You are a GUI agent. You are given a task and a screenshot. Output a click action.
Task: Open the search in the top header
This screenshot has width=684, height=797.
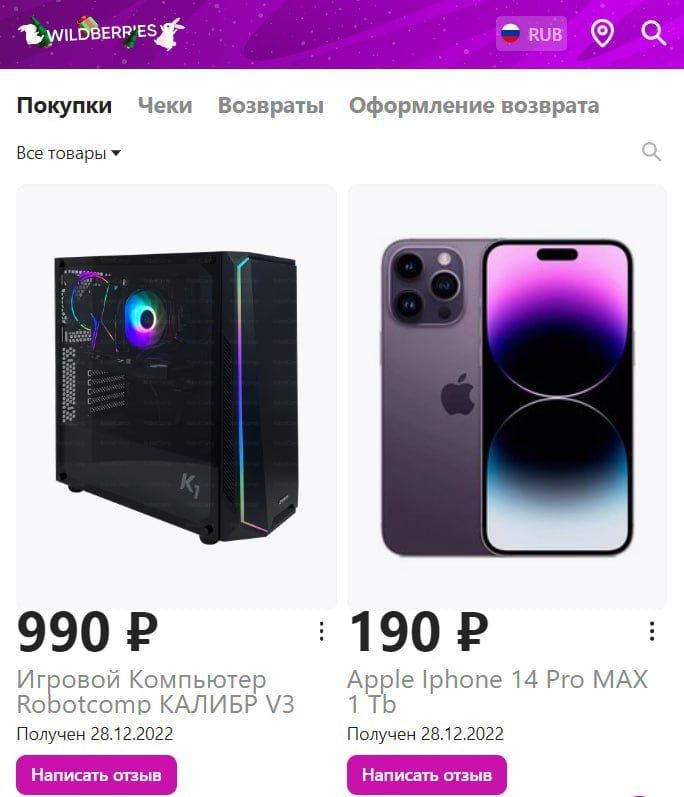(654, 34)
